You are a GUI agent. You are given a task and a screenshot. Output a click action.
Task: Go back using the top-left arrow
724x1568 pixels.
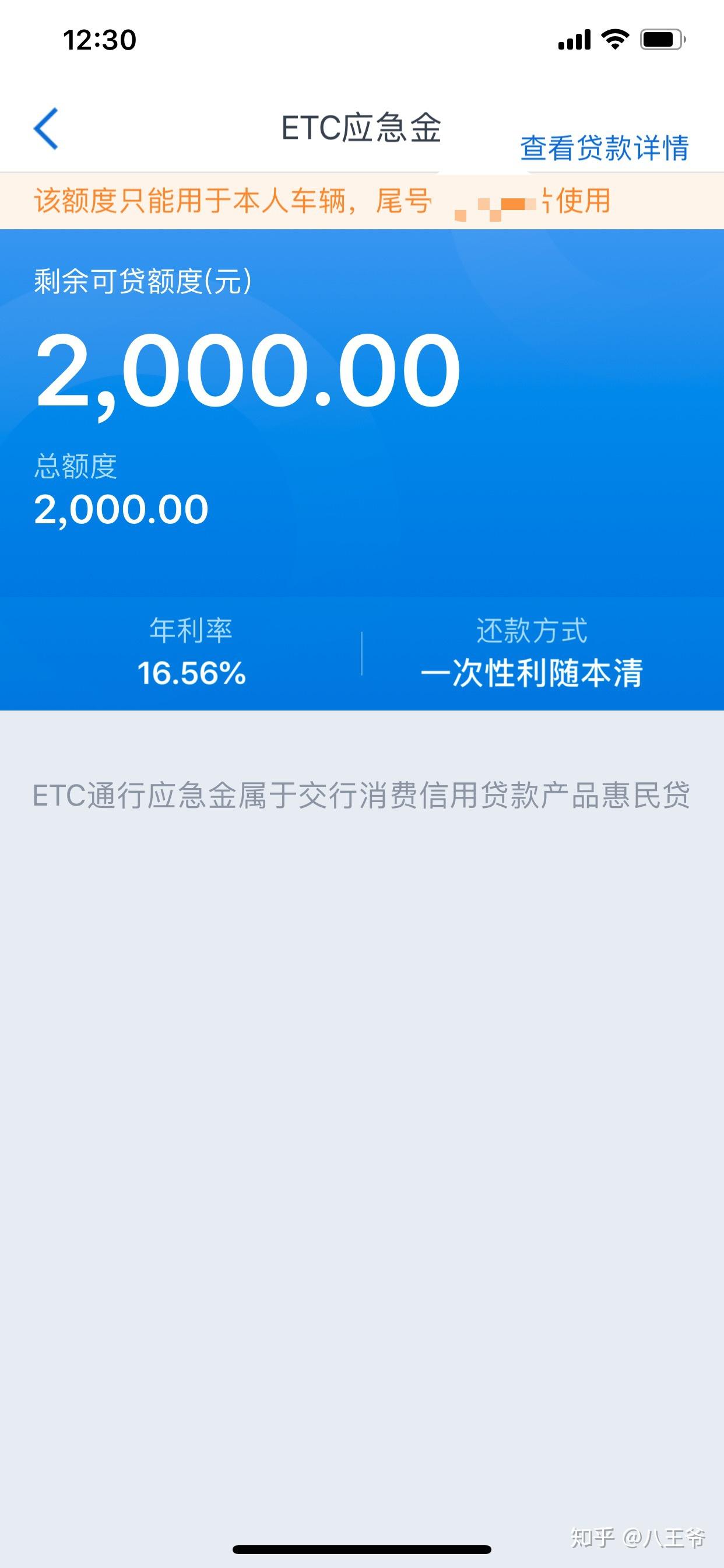click(46, 128)
